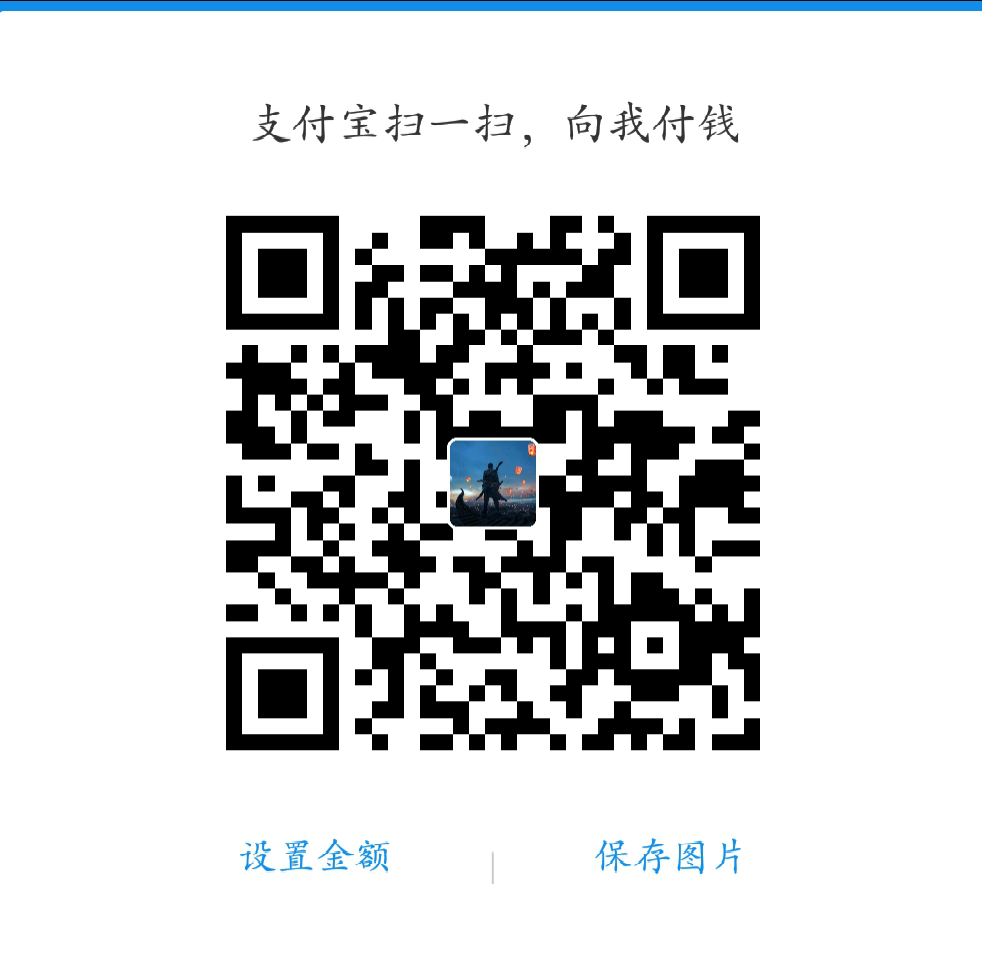
Task: Save the QR code via 保存图片
Action: (x=669, y=857)
